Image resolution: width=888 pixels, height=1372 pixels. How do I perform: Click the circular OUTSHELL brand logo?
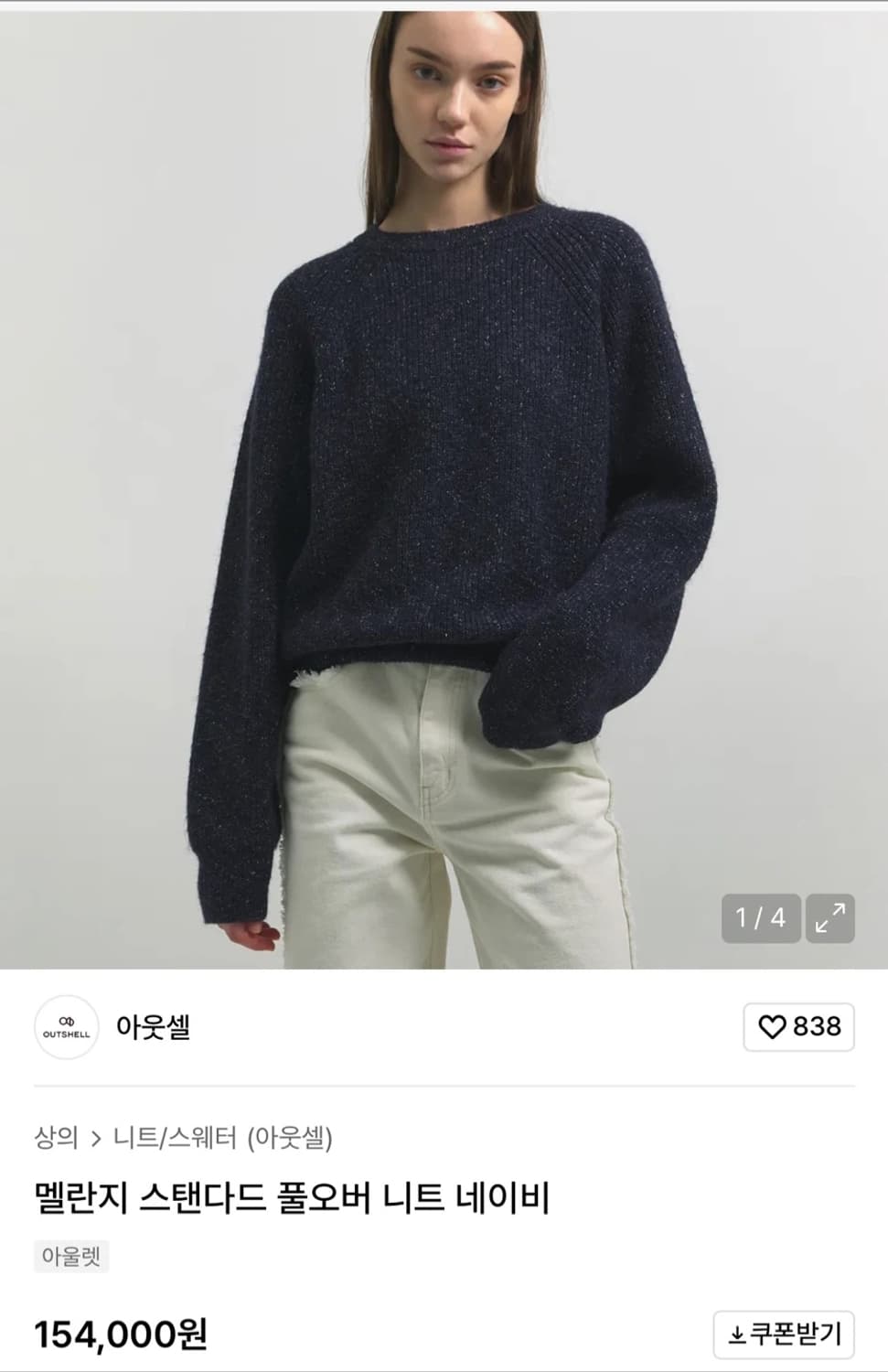pyautogui.click(x=66, y=1028)
